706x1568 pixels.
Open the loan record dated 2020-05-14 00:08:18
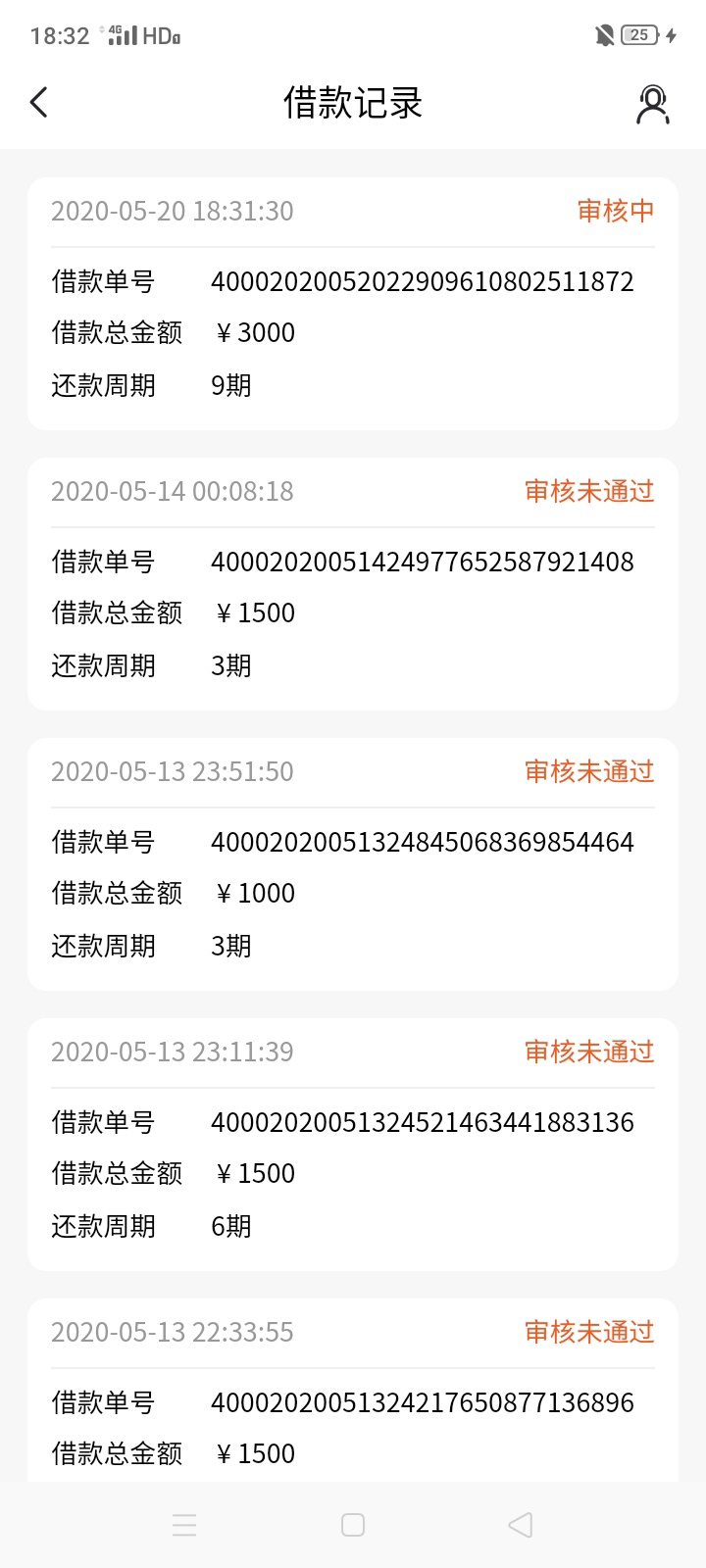point(353,584)
